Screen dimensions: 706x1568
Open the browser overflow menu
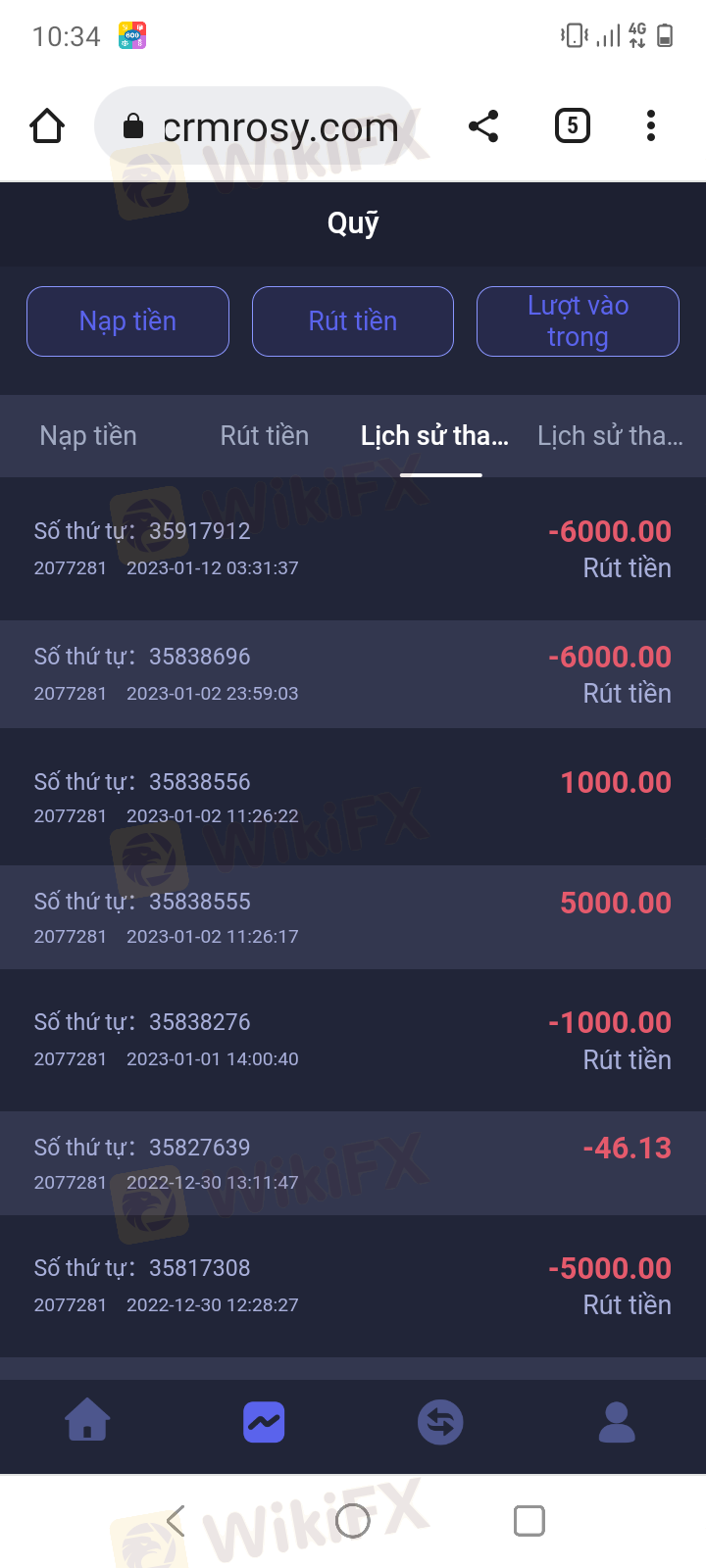651,126
